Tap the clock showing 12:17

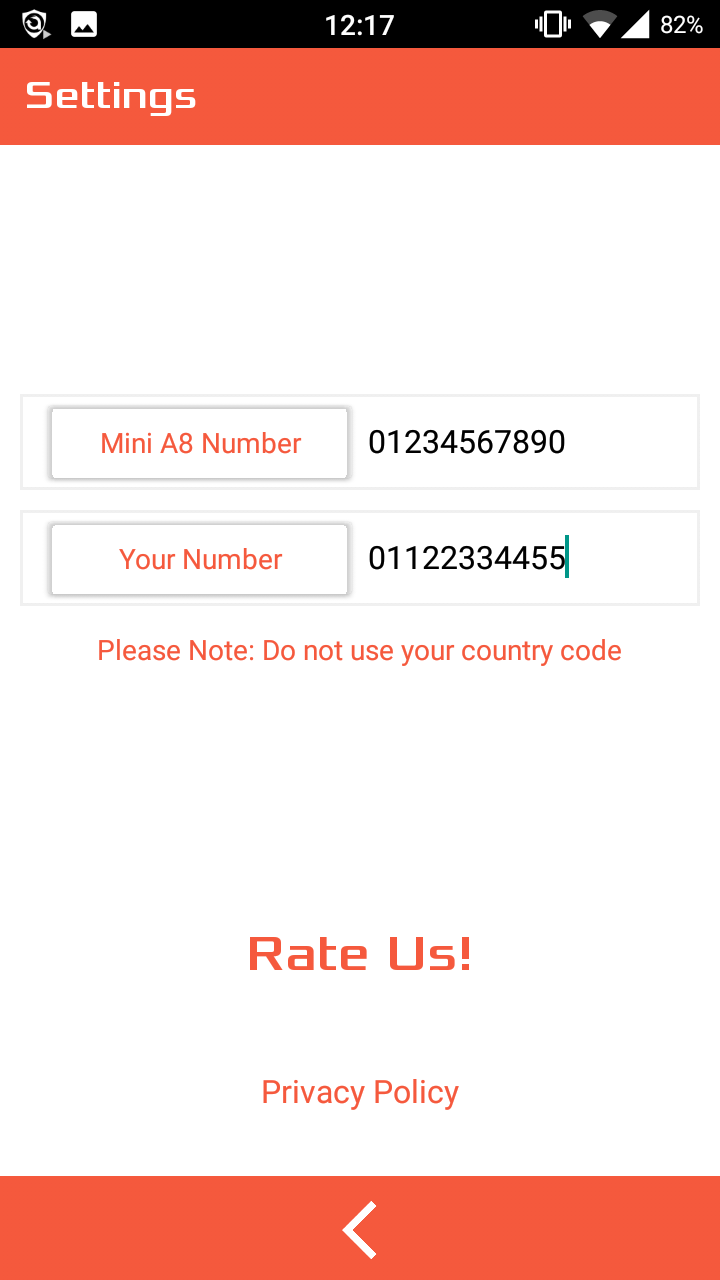(x=360, y=24)
